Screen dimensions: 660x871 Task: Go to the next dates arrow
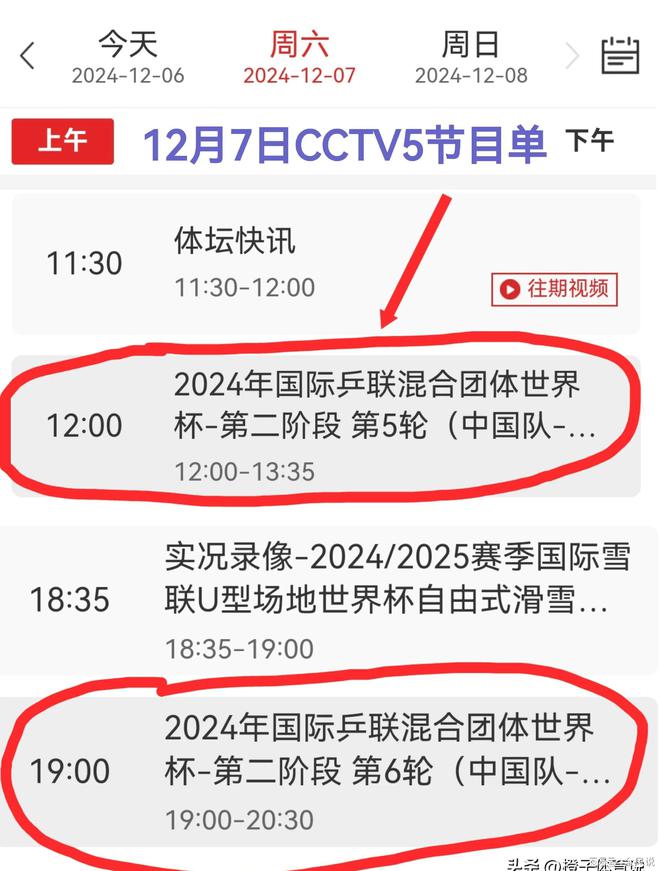(572, 56)
